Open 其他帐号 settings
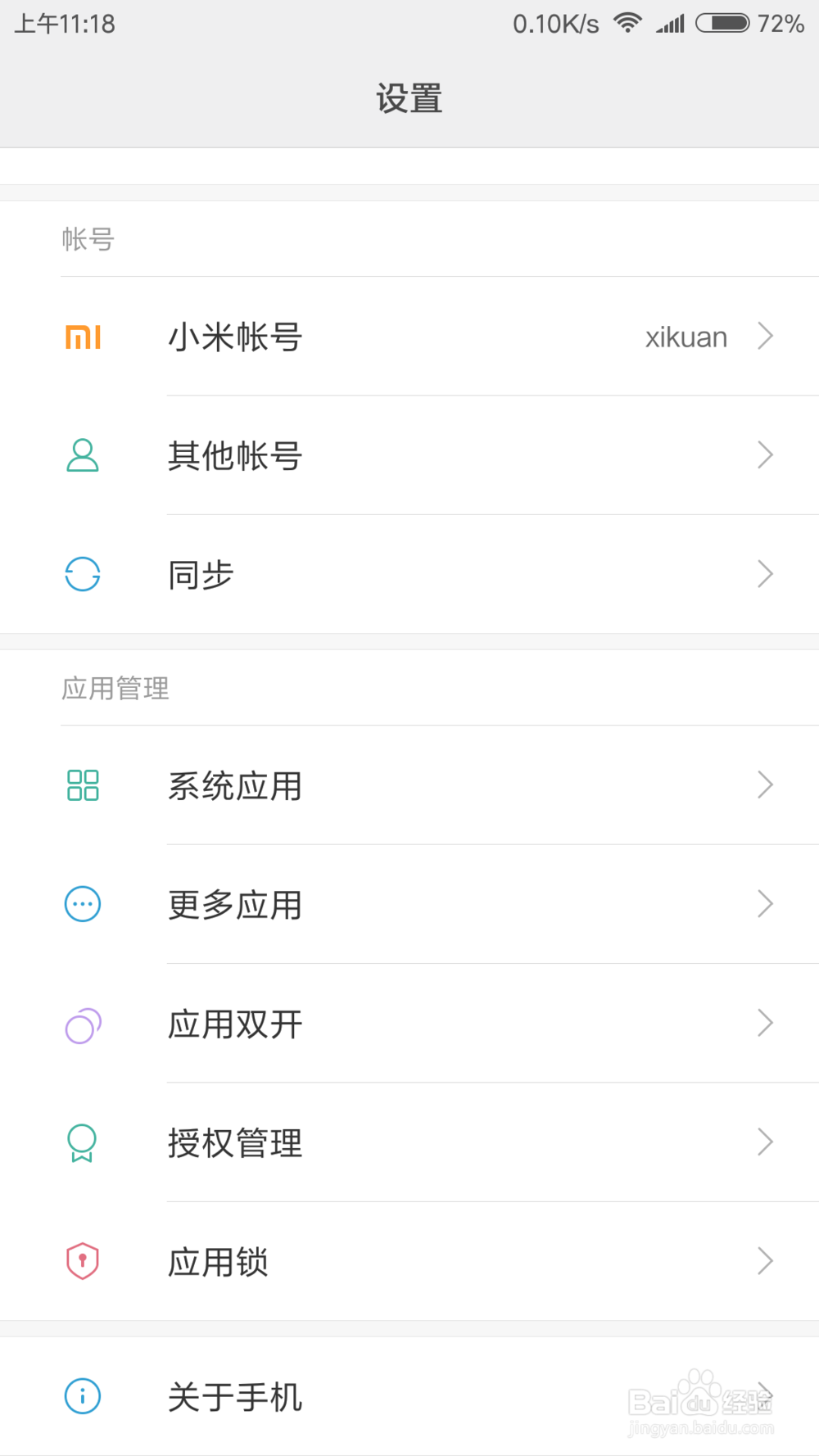 click(x=409, y=455)
